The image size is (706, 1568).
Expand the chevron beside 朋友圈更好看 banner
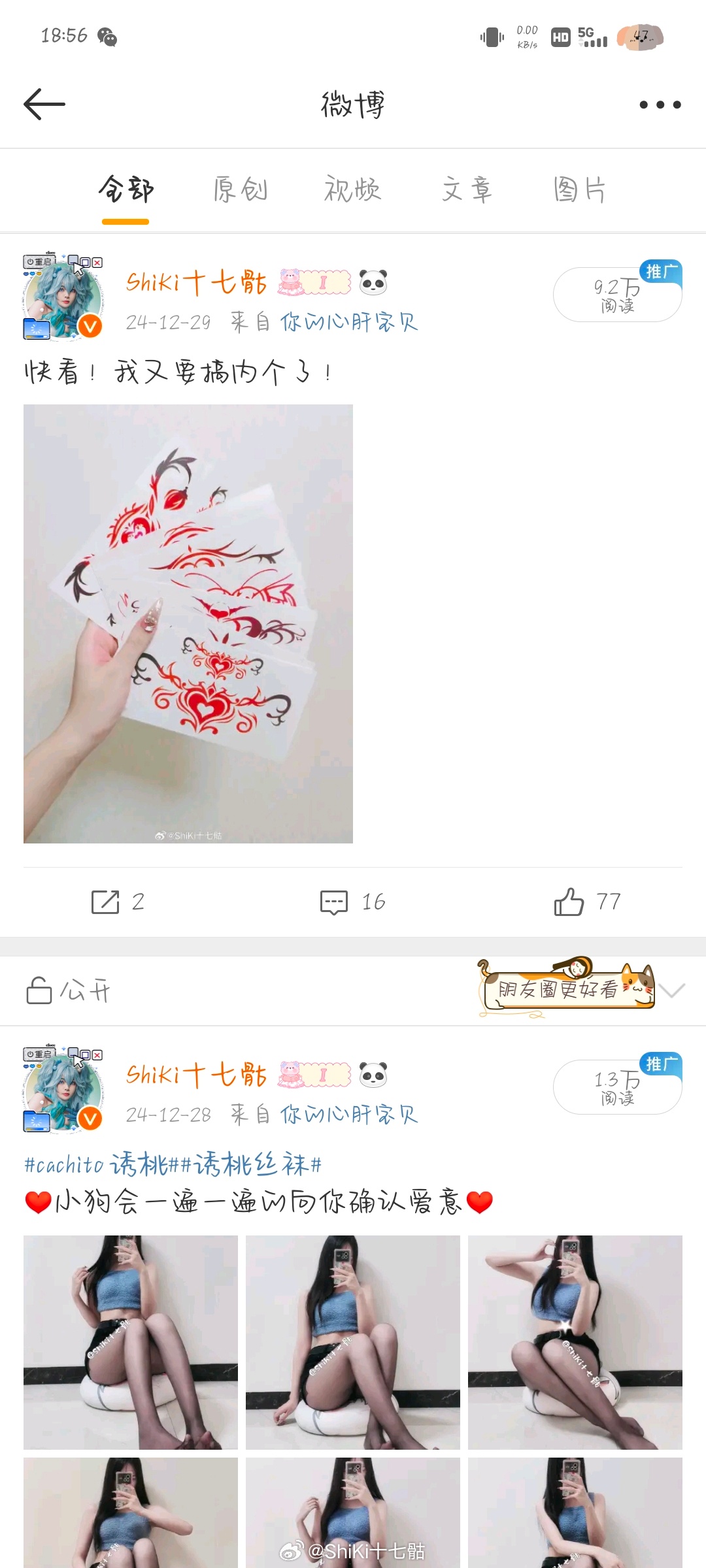[x=672, y=990]
